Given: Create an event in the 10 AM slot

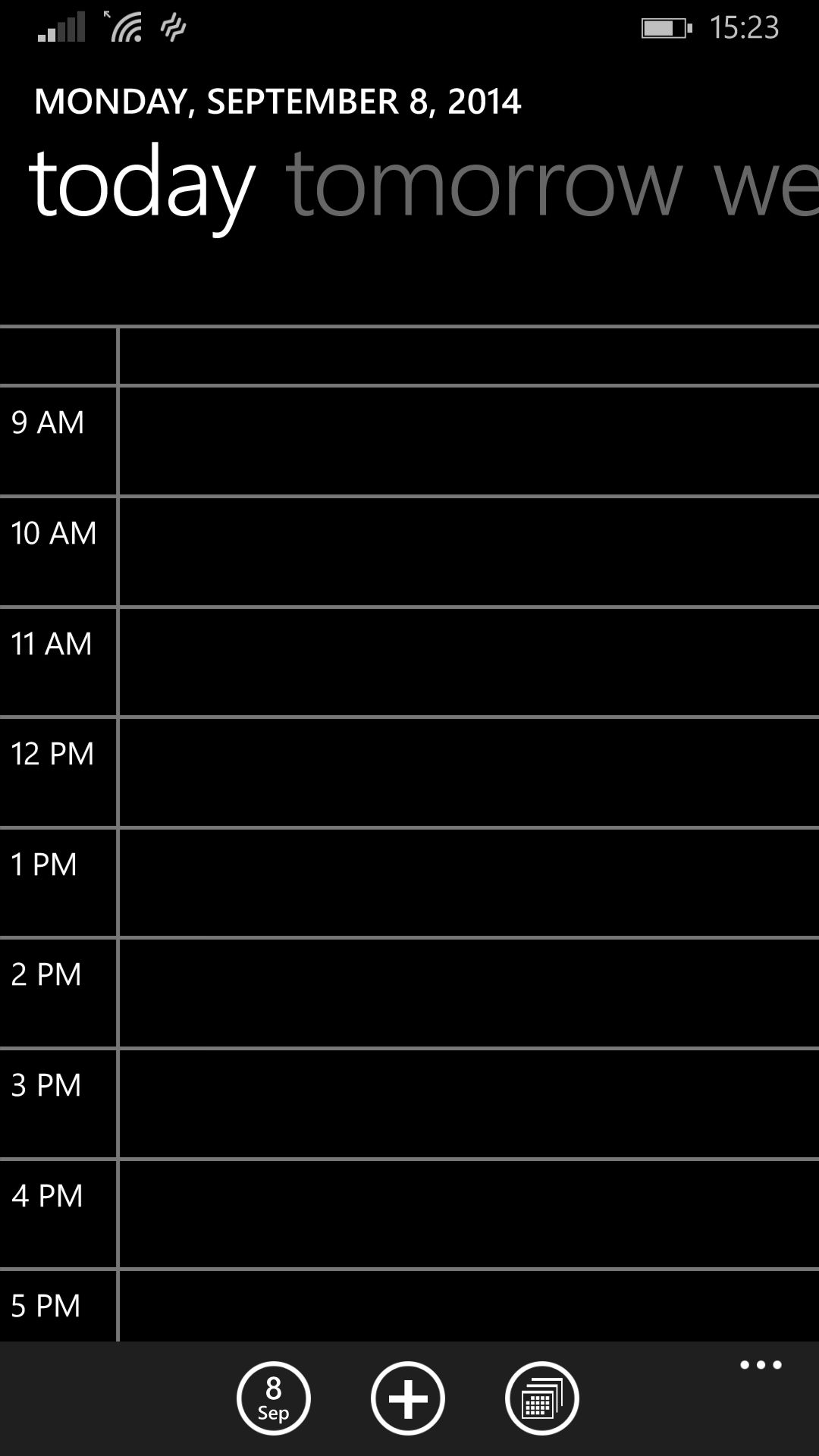Looking at the screenshot, I should (x=469, y=551).
